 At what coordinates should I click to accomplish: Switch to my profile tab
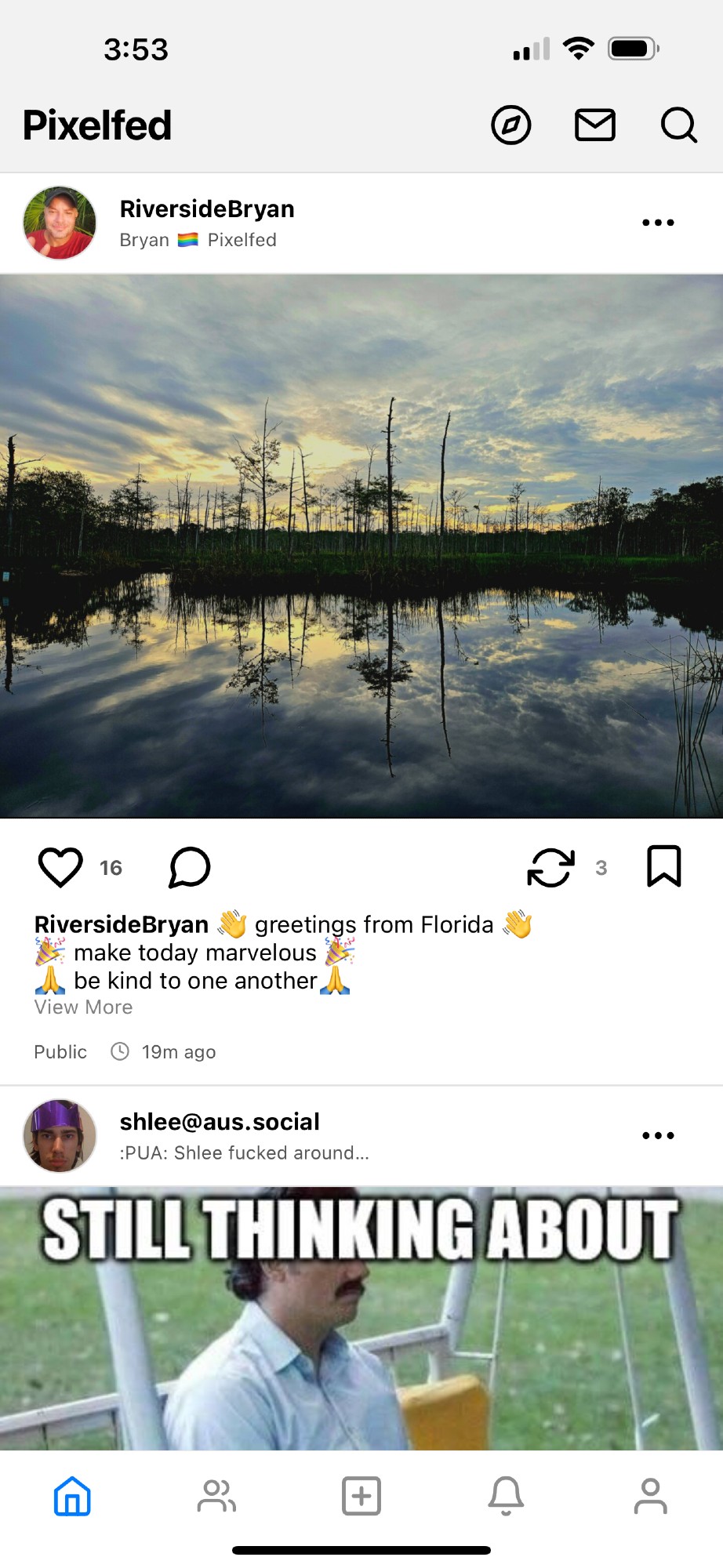point(650,1496)
